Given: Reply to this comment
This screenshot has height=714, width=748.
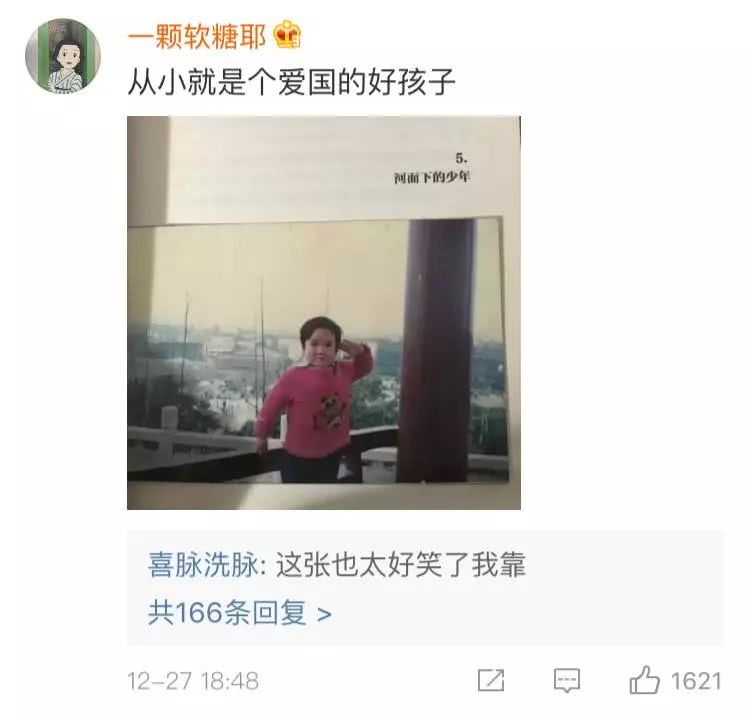Looking at the screenshot, I should (567, 681).
